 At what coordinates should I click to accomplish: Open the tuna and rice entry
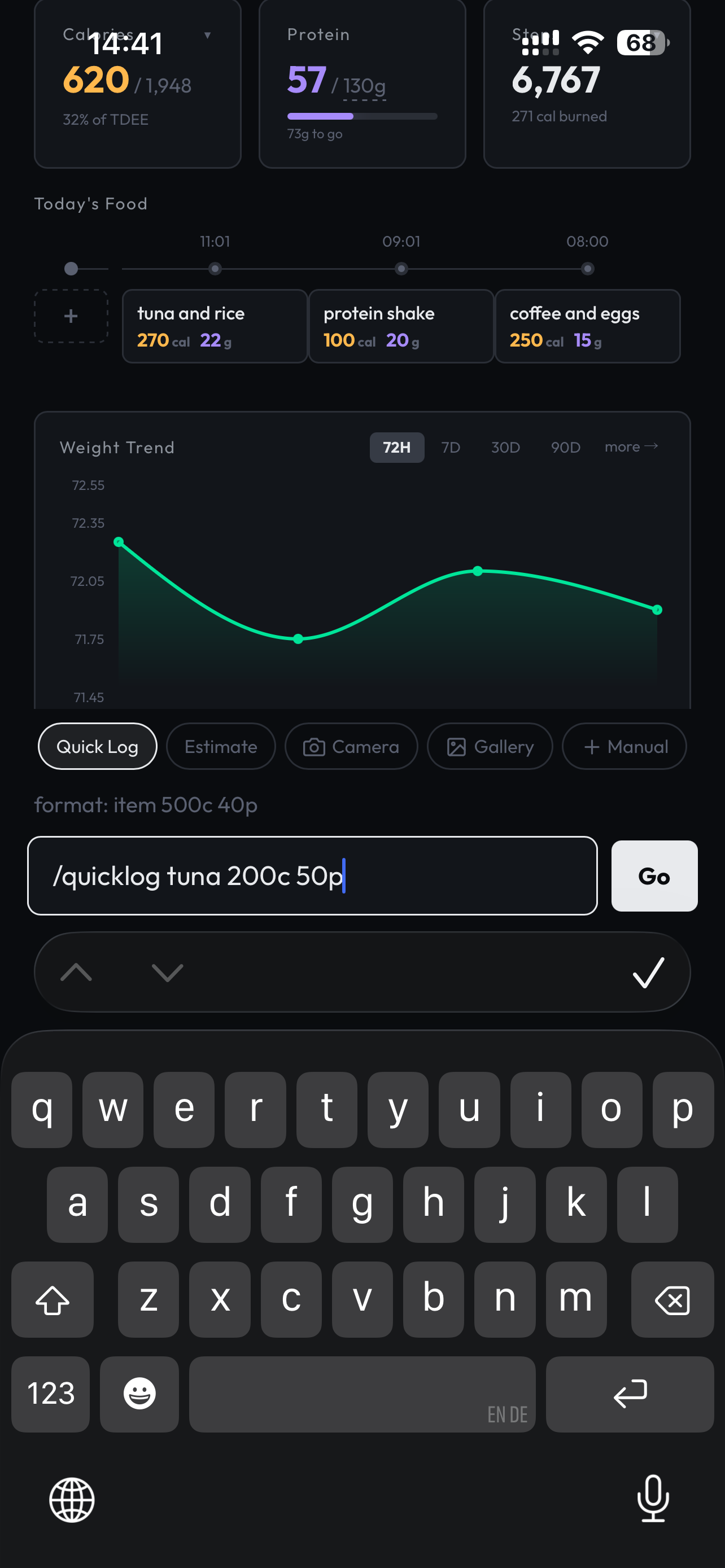[214, 326]
